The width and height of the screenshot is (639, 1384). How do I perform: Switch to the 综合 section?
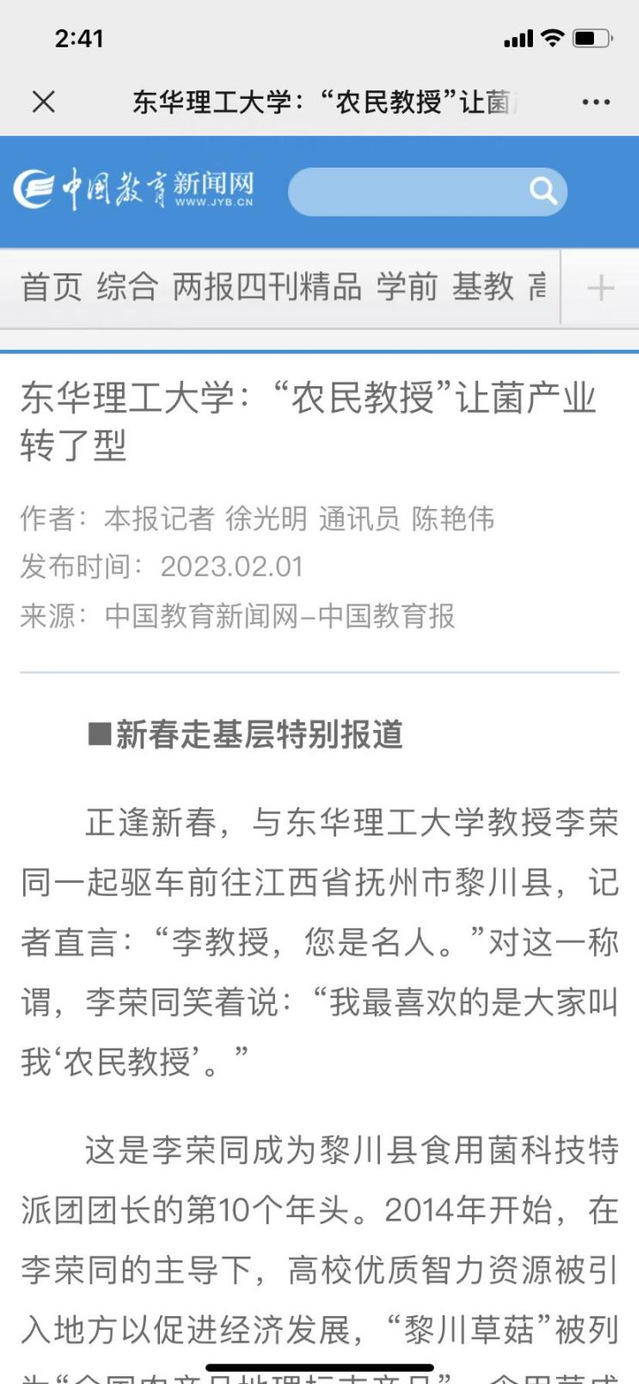[127, 288]
